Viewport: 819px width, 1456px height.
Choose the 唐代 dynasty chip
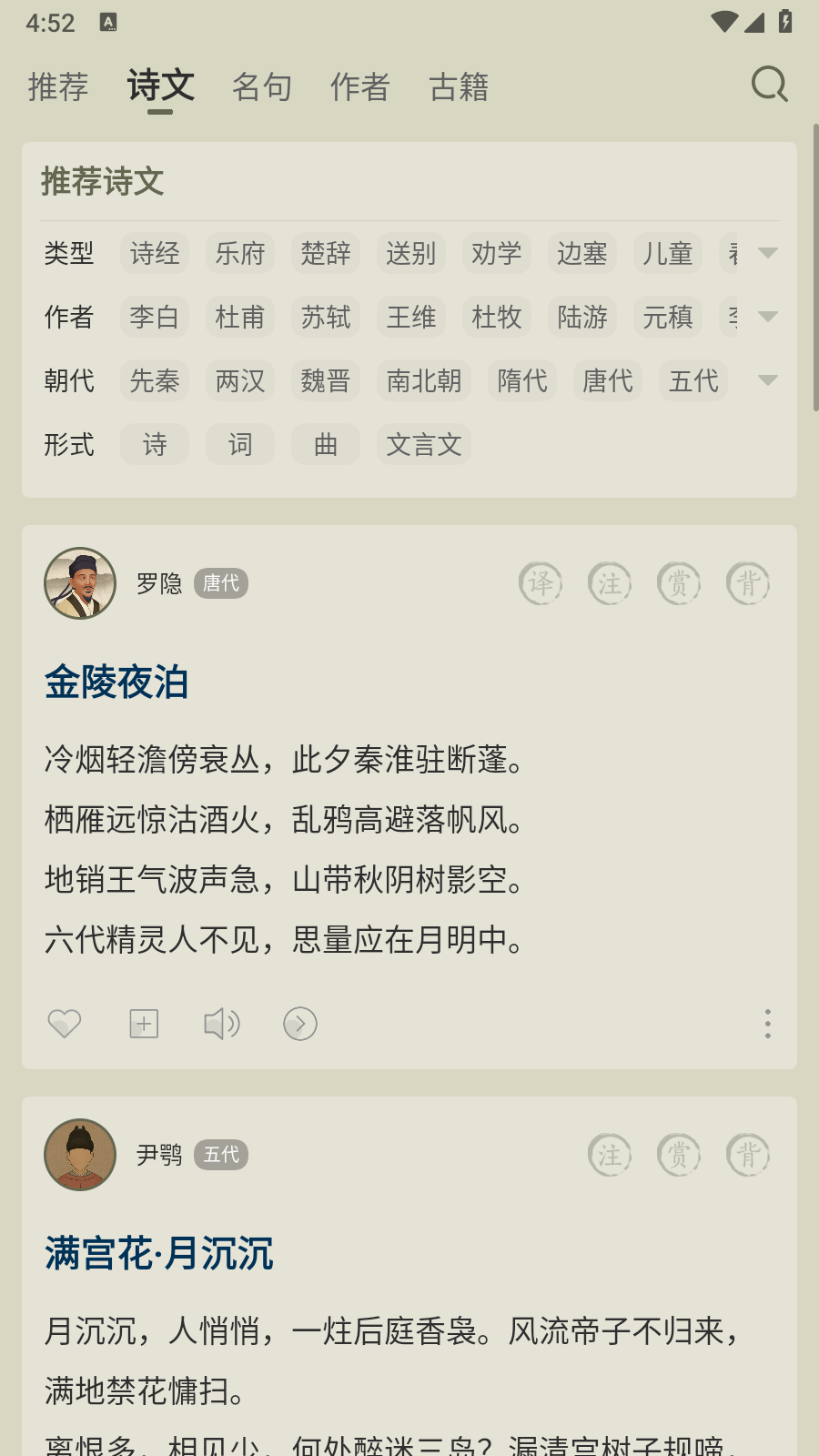(x=608, y=380)
